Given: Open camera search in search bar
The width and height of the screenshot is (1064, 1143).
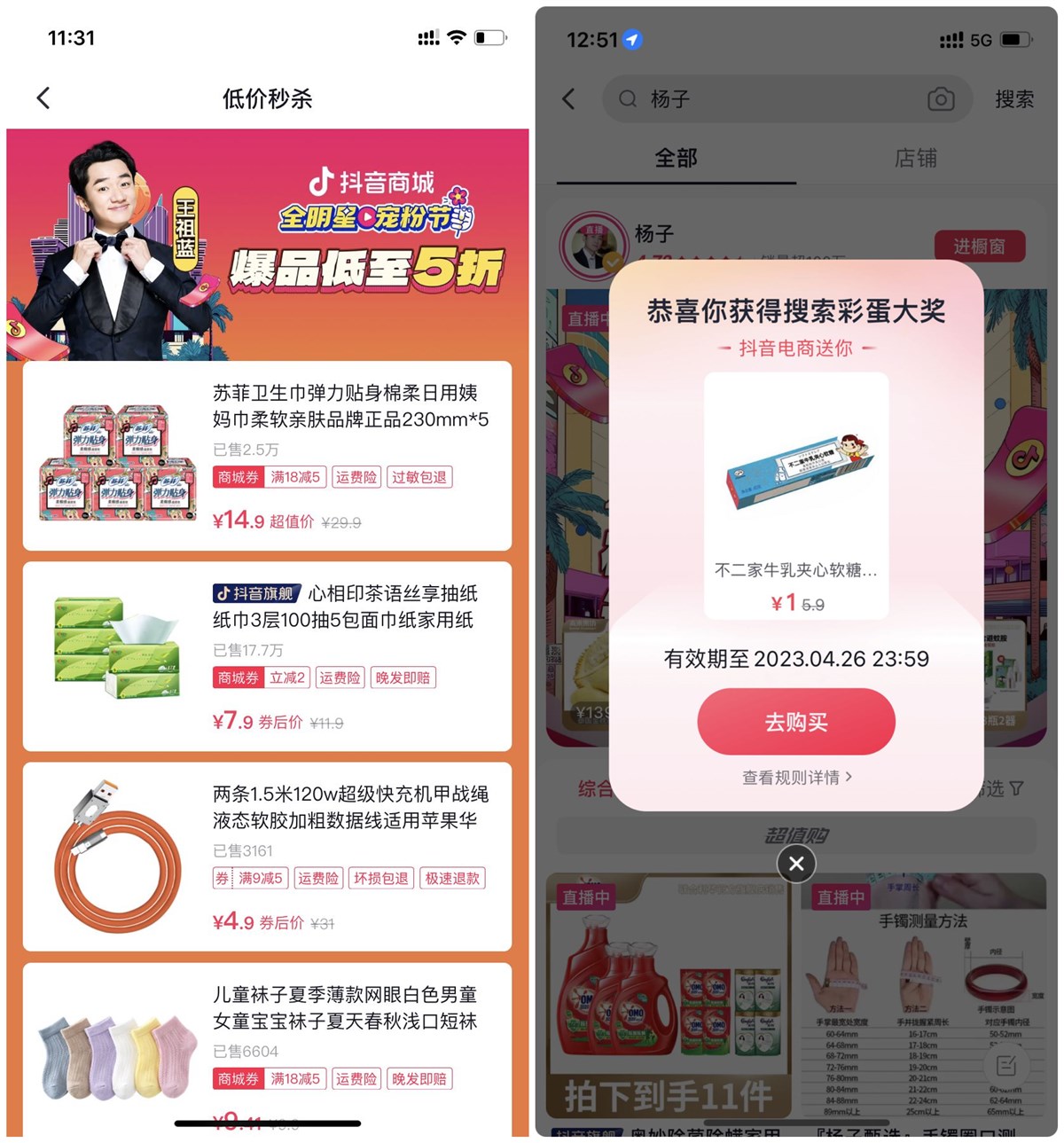Looking at the screenshot, I should (941, 99).
